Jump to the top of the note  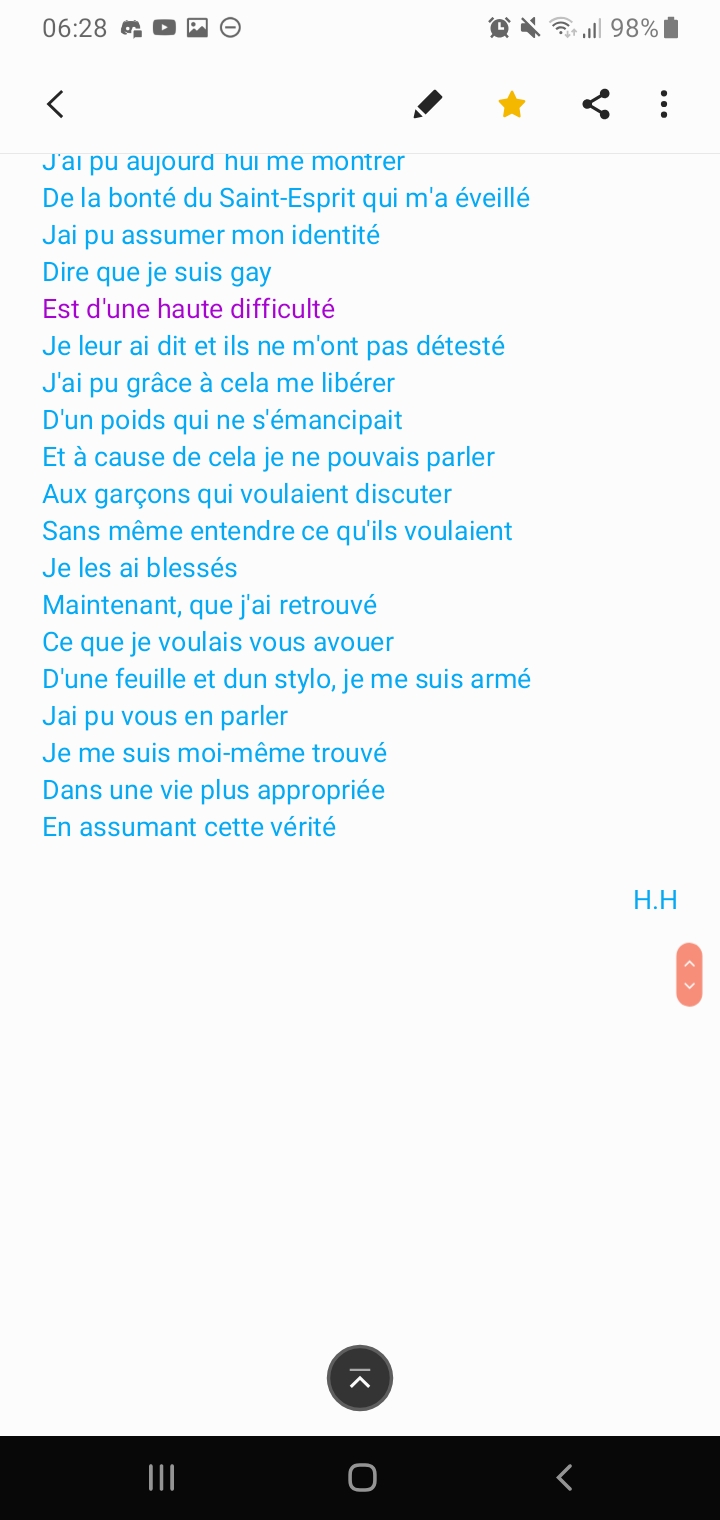point(360,1379)
